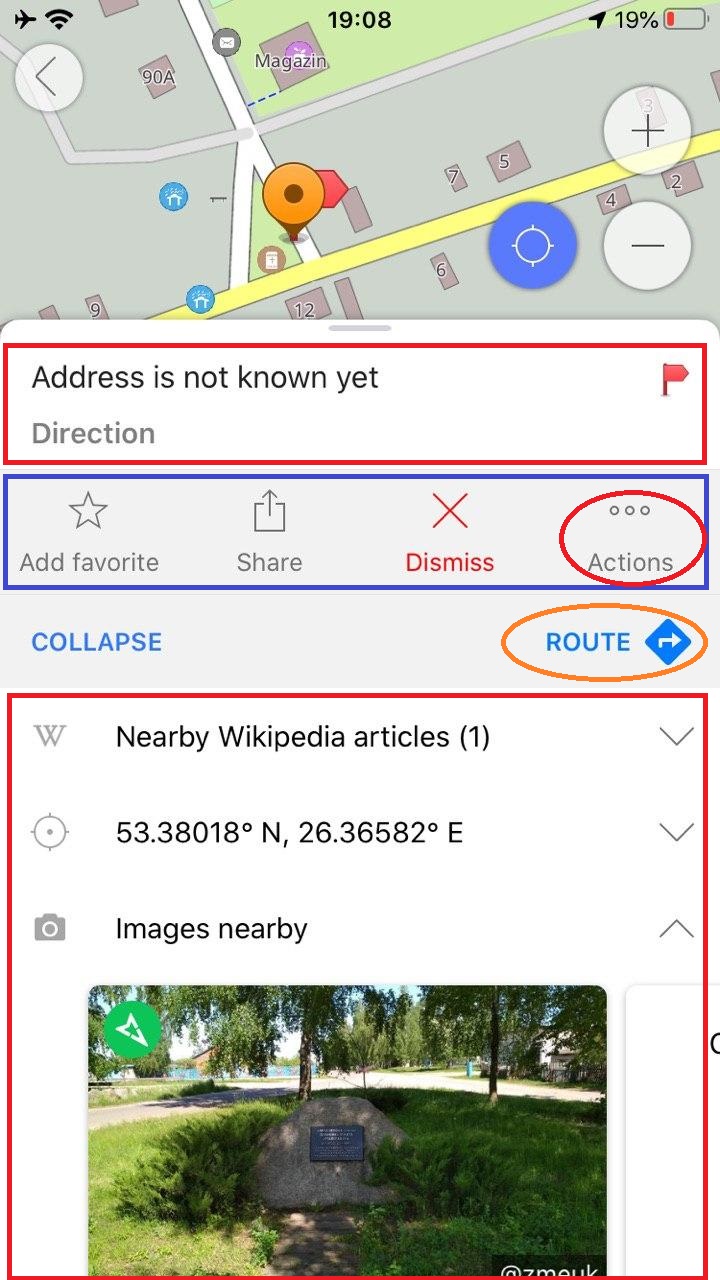720x1280 pixels.
Task: Tap the orange map pin
Action: click(292, 198)
